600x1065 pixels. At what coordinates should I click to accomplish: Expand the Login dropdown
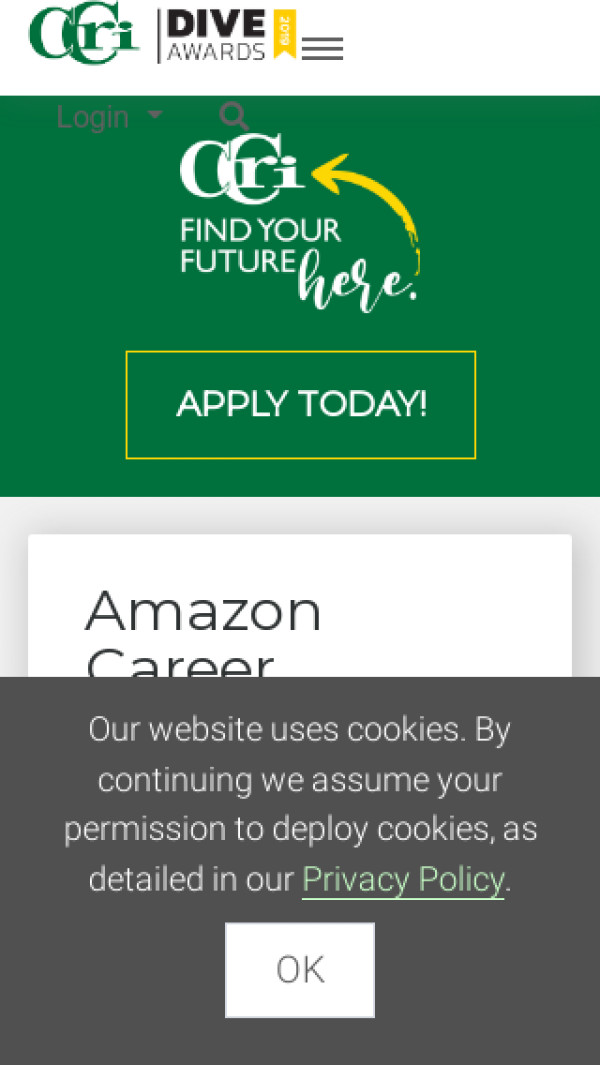(108, 117)
